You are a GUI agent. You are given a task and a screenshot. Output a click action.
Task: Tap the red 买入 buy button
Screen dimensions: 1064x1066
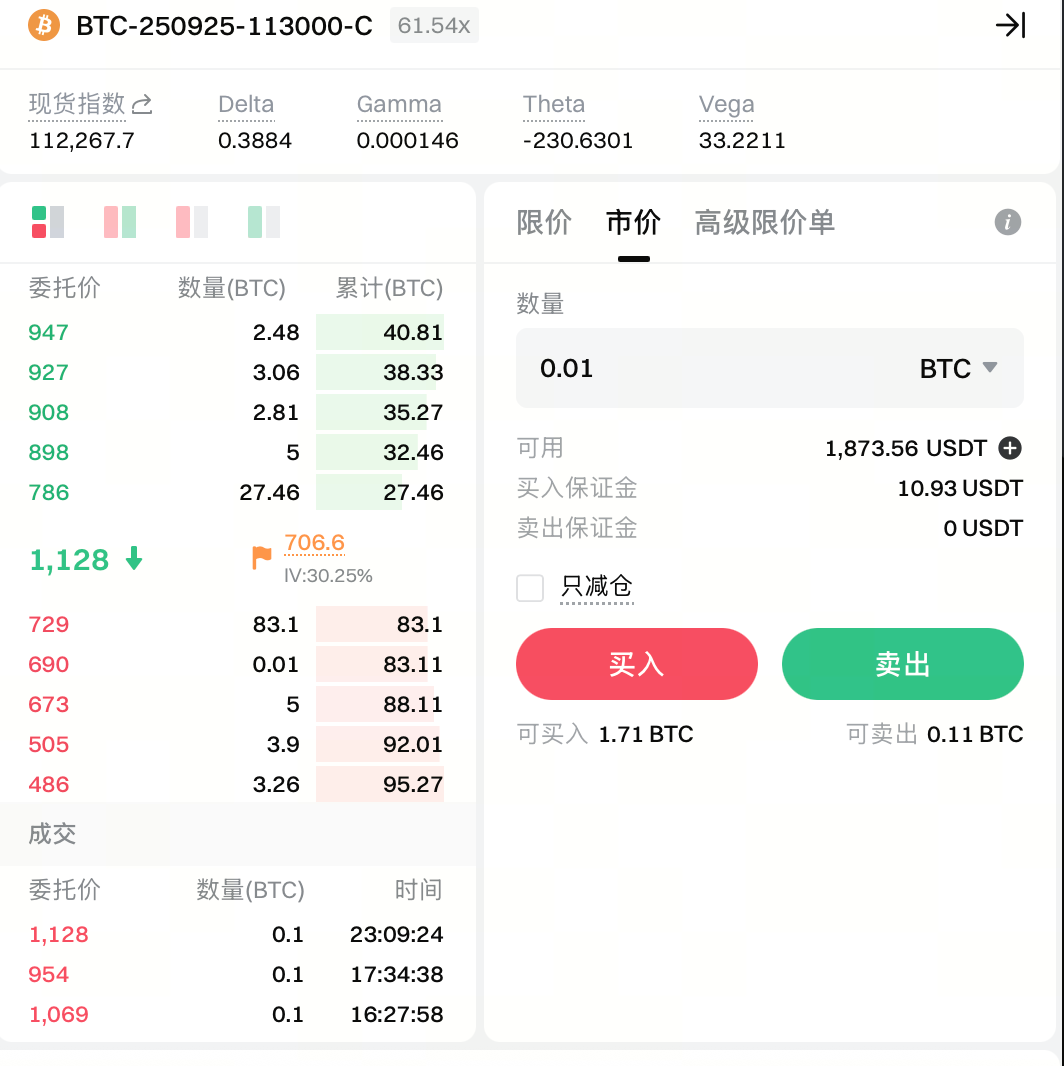pos(636,664)
